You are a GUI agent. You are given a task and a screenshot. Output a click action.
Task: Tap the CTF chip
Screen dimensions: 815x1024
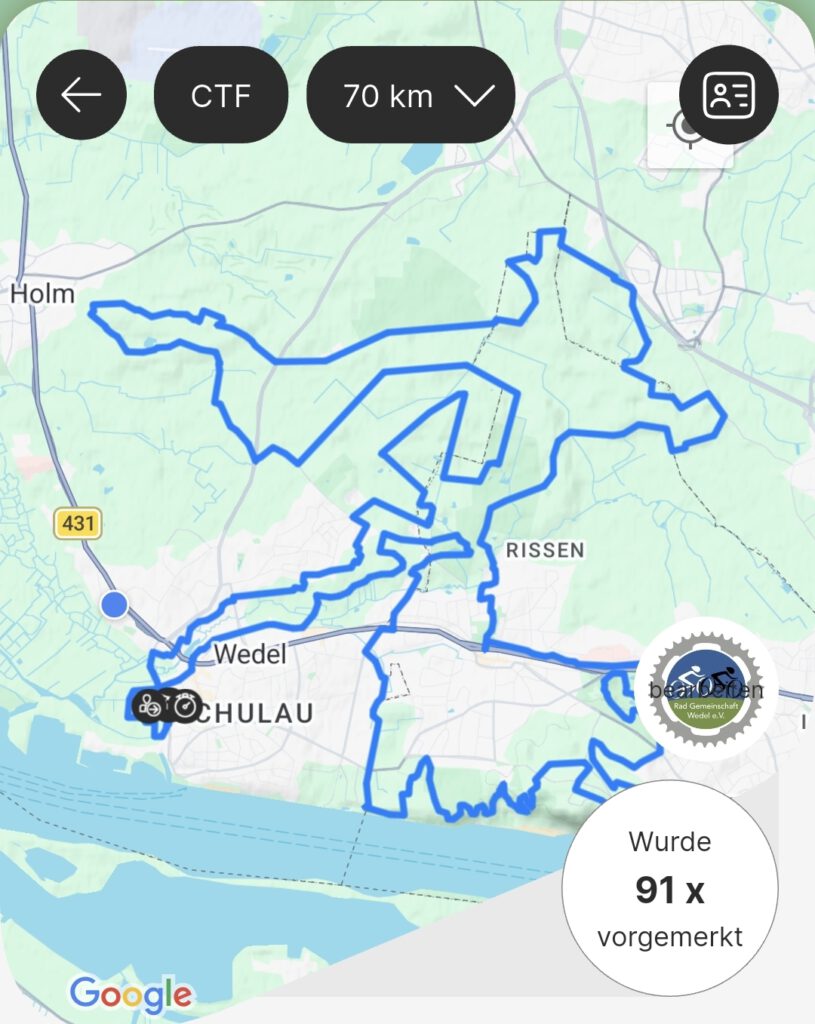tap(220, 95)
